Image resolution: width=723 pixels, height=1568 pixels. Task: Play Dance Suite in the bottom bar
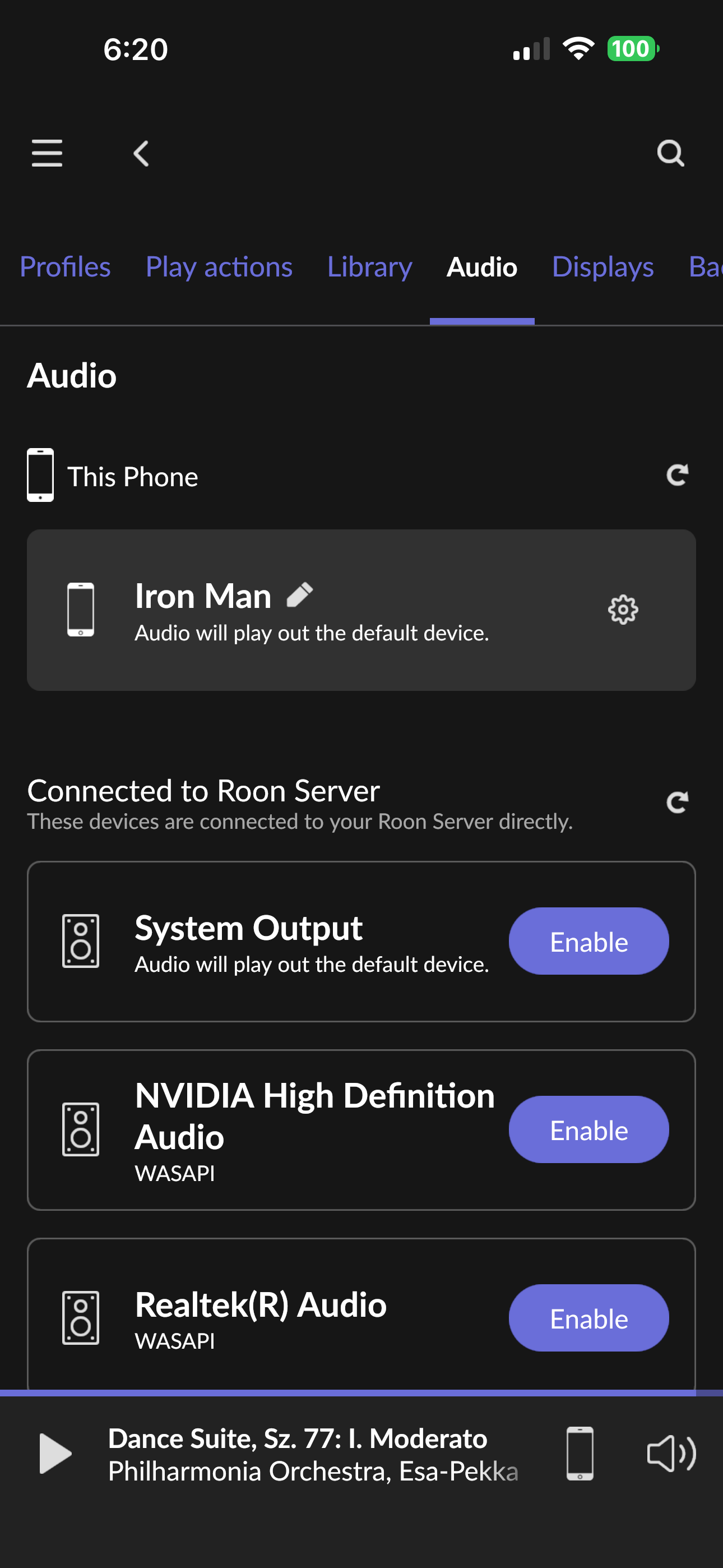pyautogui.click(x=55, y=1454)
